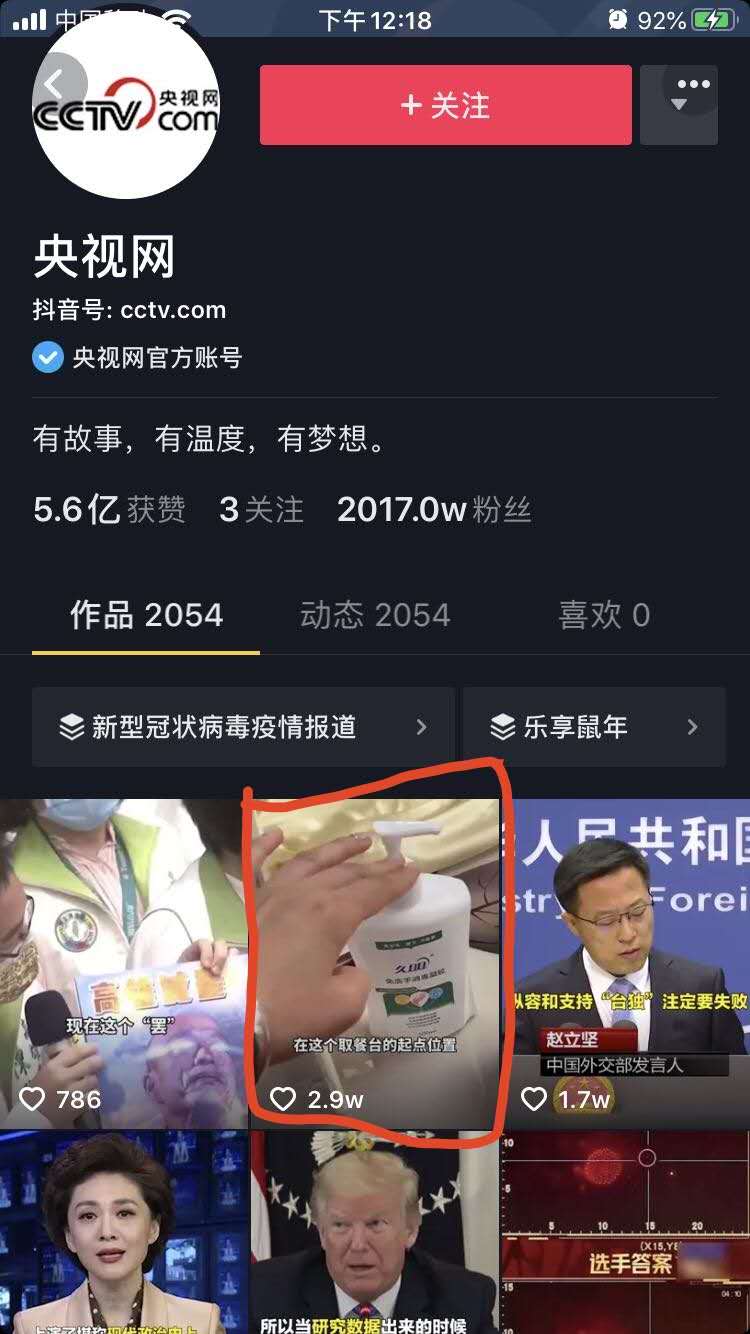This screenshot has height=1334, width=750.
Task: Play the hand sanitizer video with 2.9w likes
Action: [x=376, y=965]
